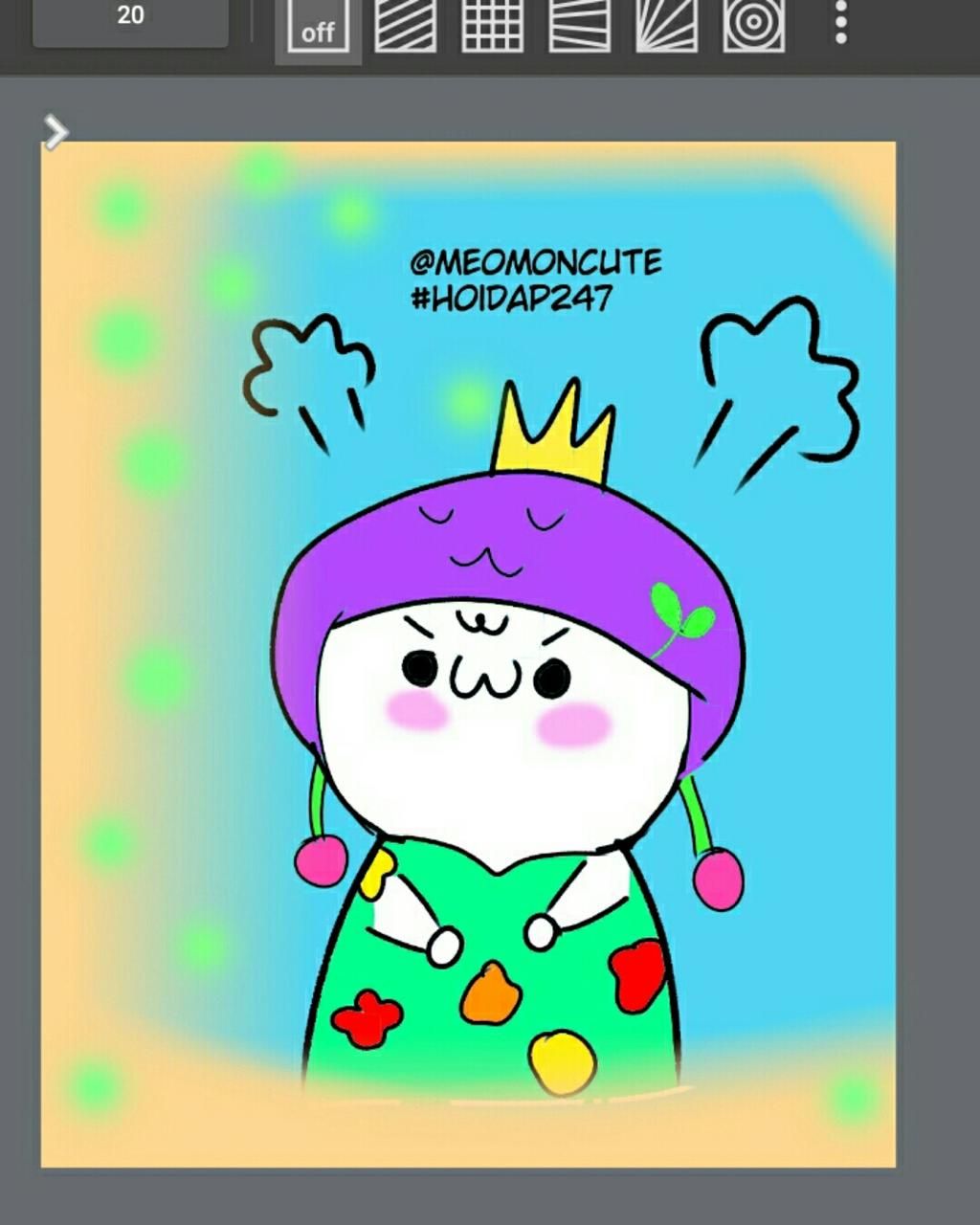Select the vanishing point snap guide
Image resolution: width=980 pixels, height=1225 pixels.
(579, 26)
